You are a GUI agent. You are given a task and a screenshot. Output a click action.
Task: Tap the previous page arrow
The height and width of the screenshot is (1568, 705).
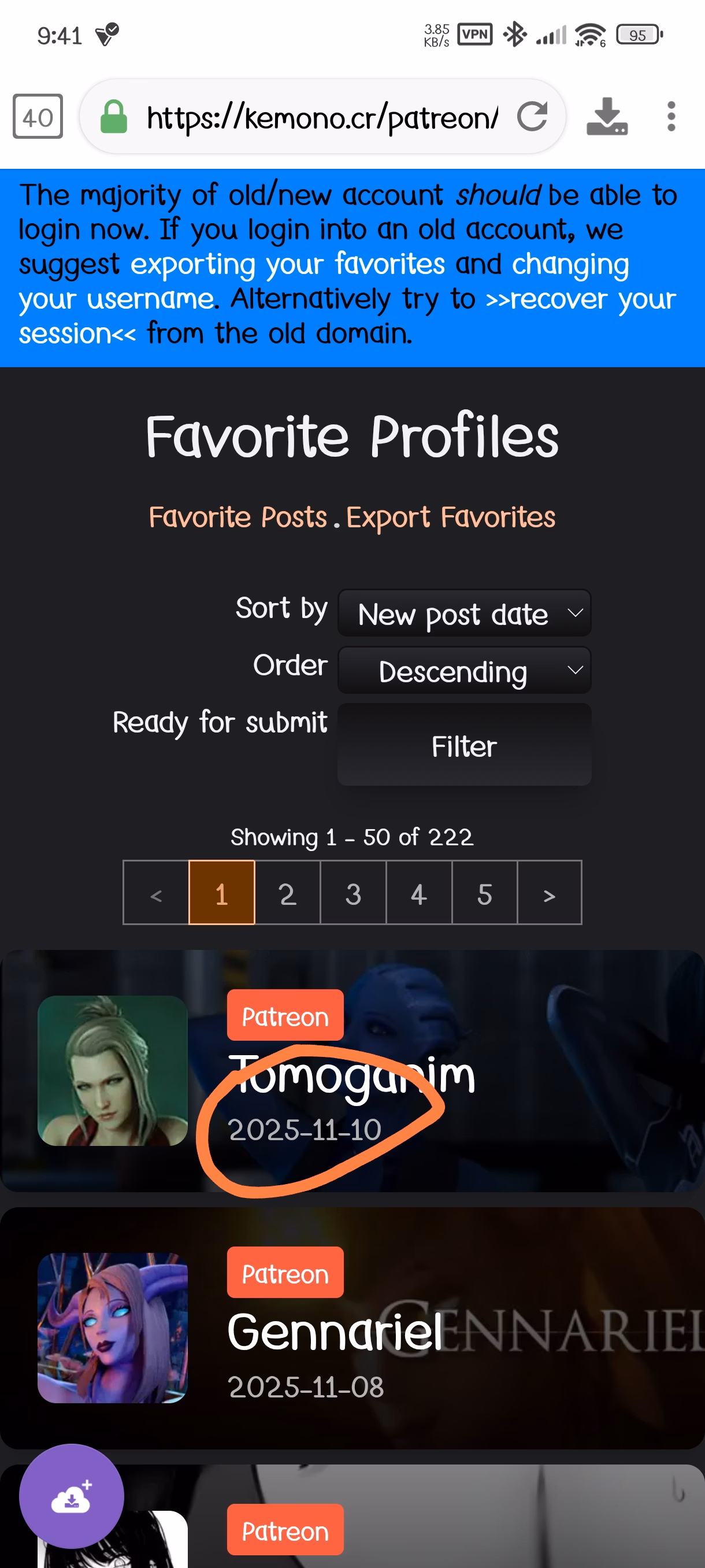coord(155,893)
